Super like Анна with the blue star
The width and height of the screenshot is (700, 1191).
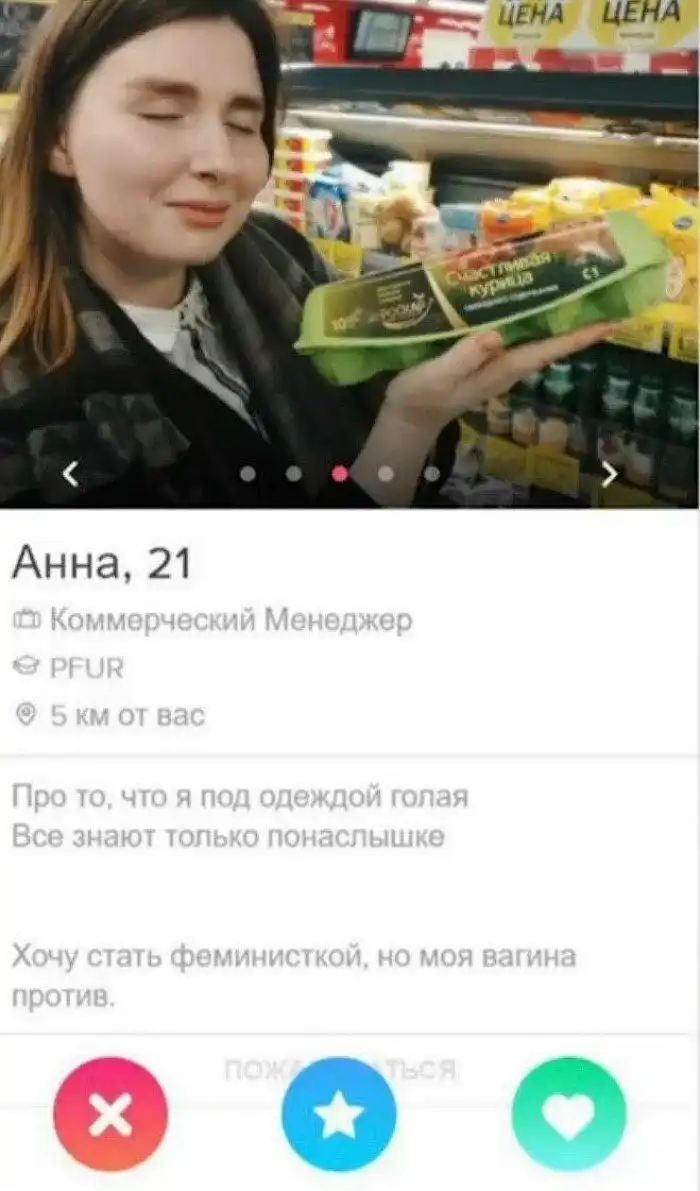coord(339,1114)
